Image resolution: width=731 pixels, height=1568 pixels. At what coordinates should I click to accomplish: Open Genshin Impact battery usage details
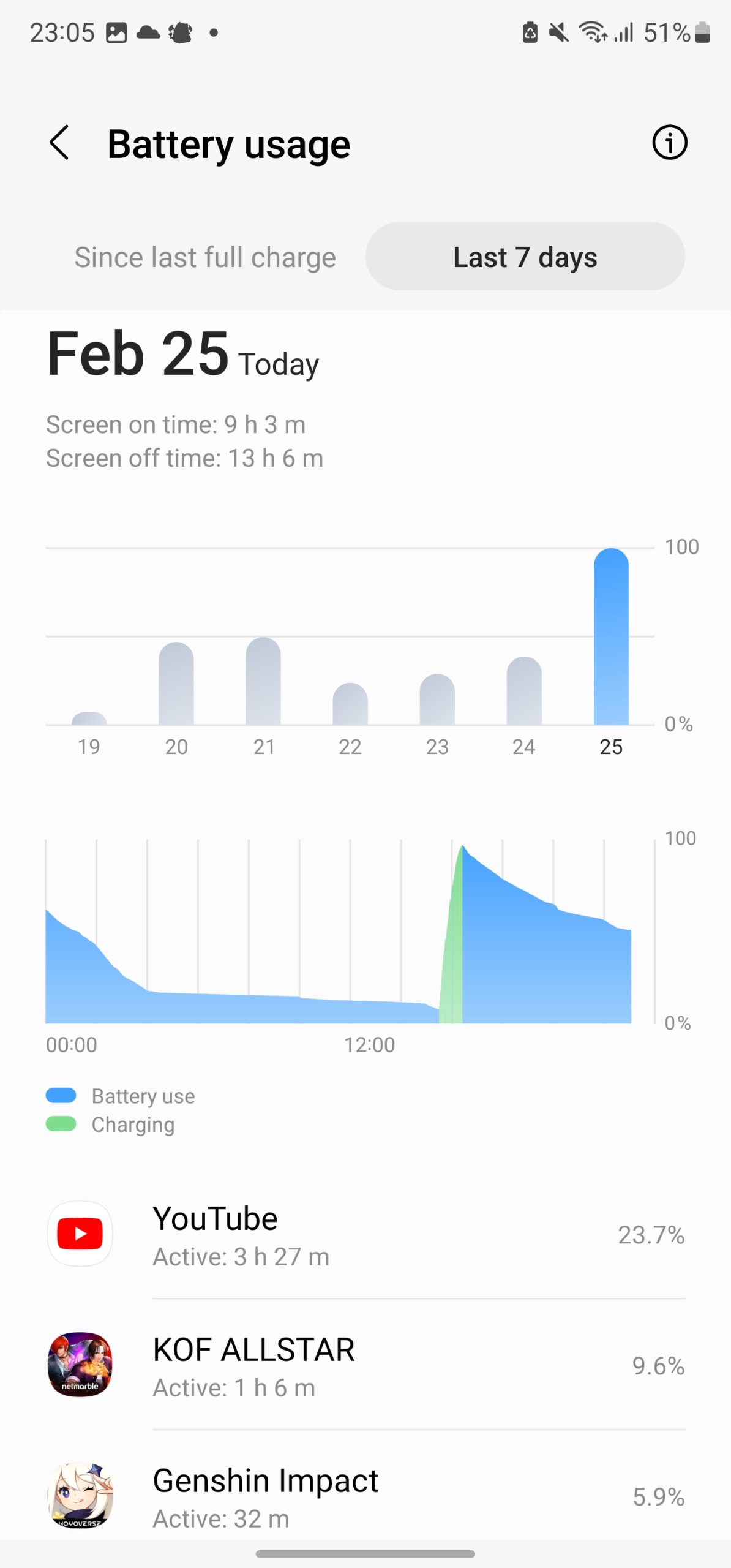pos(365,1496)
